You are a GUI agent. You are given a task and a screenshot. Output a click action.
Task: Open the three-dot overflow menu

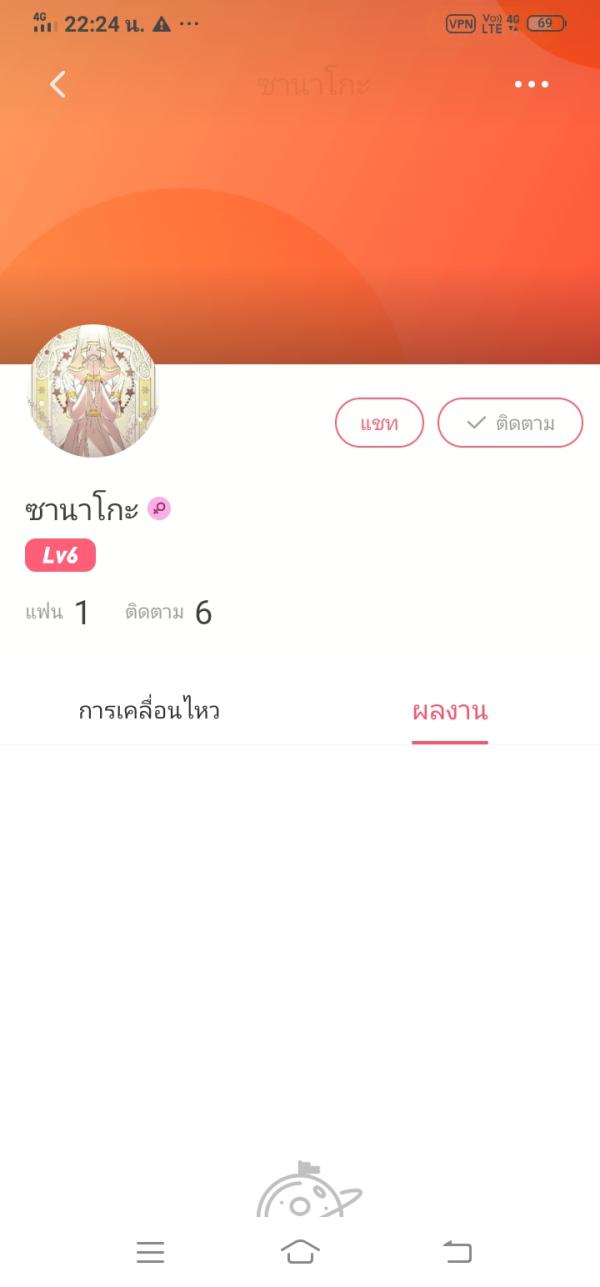(531, 85)
